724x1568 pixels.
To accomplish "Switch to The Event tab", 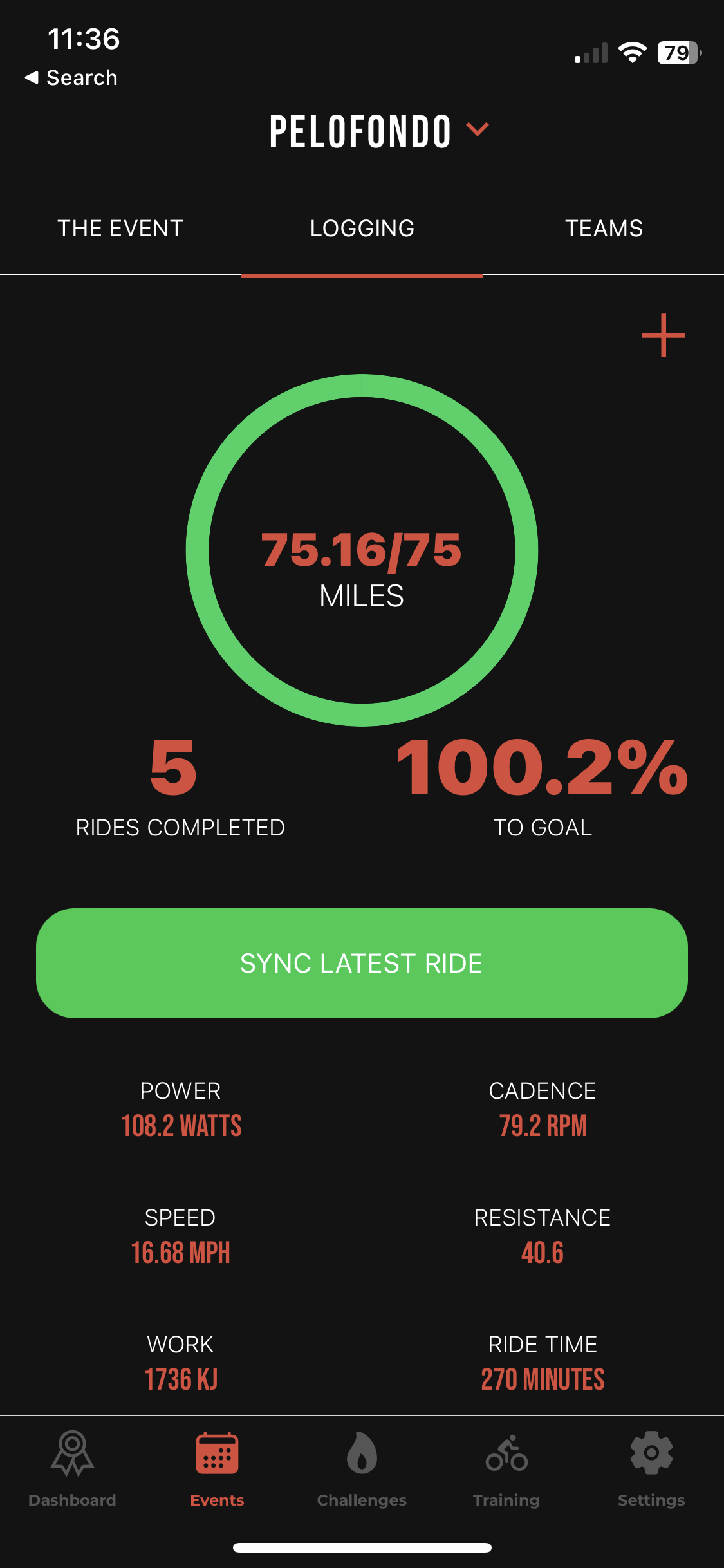I will point(120,229).
